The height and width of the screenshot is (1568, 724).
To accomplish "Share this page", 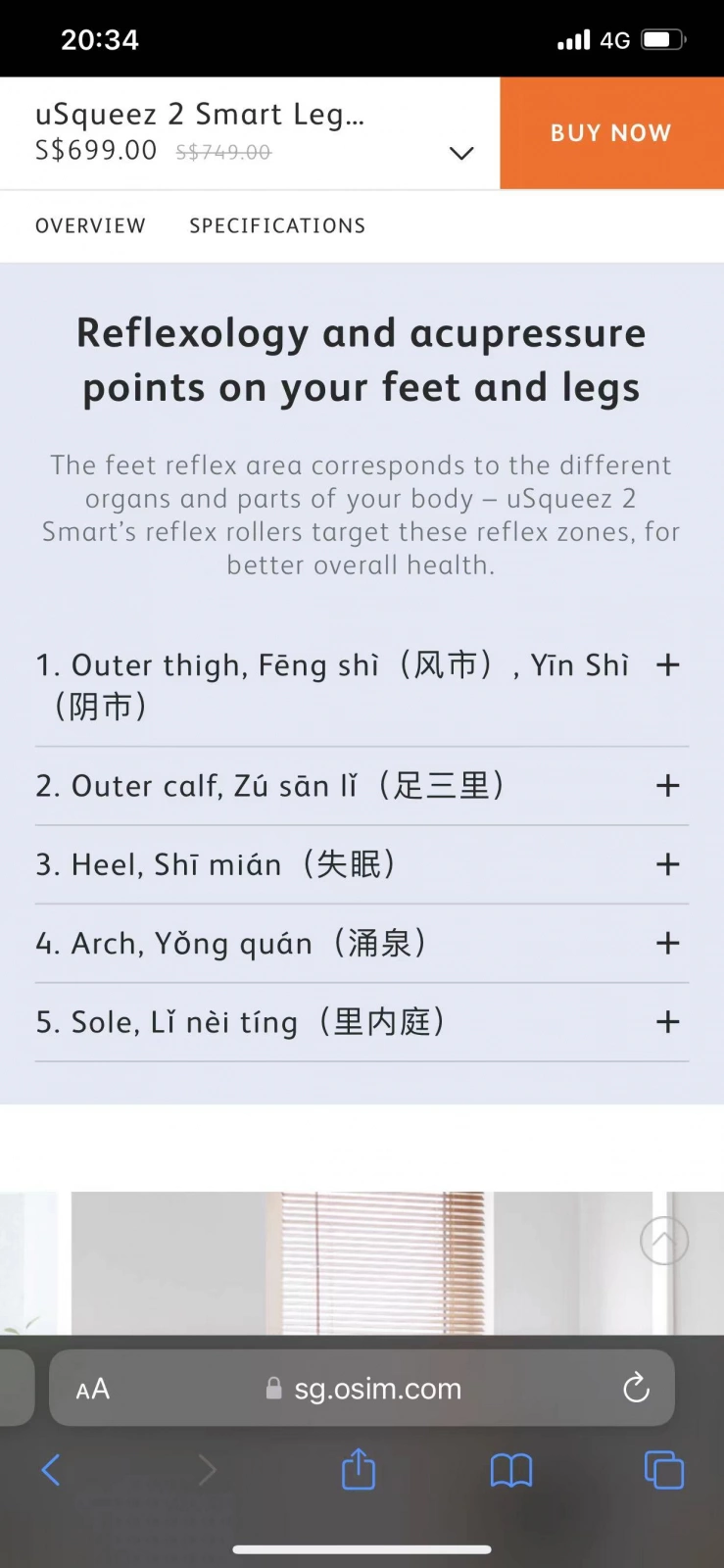I will 359,1469.
